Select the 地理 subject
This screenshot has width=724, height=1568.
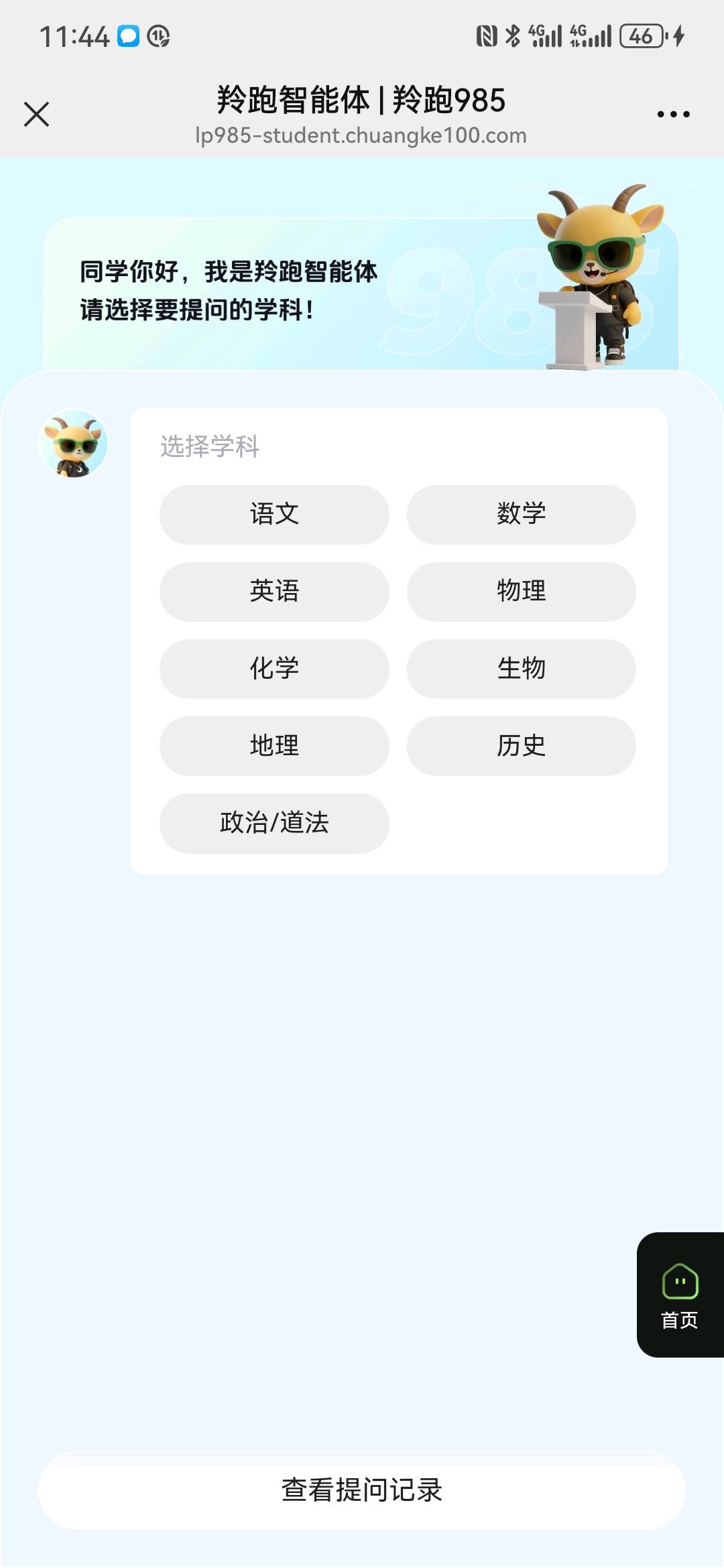pos(274,746)
